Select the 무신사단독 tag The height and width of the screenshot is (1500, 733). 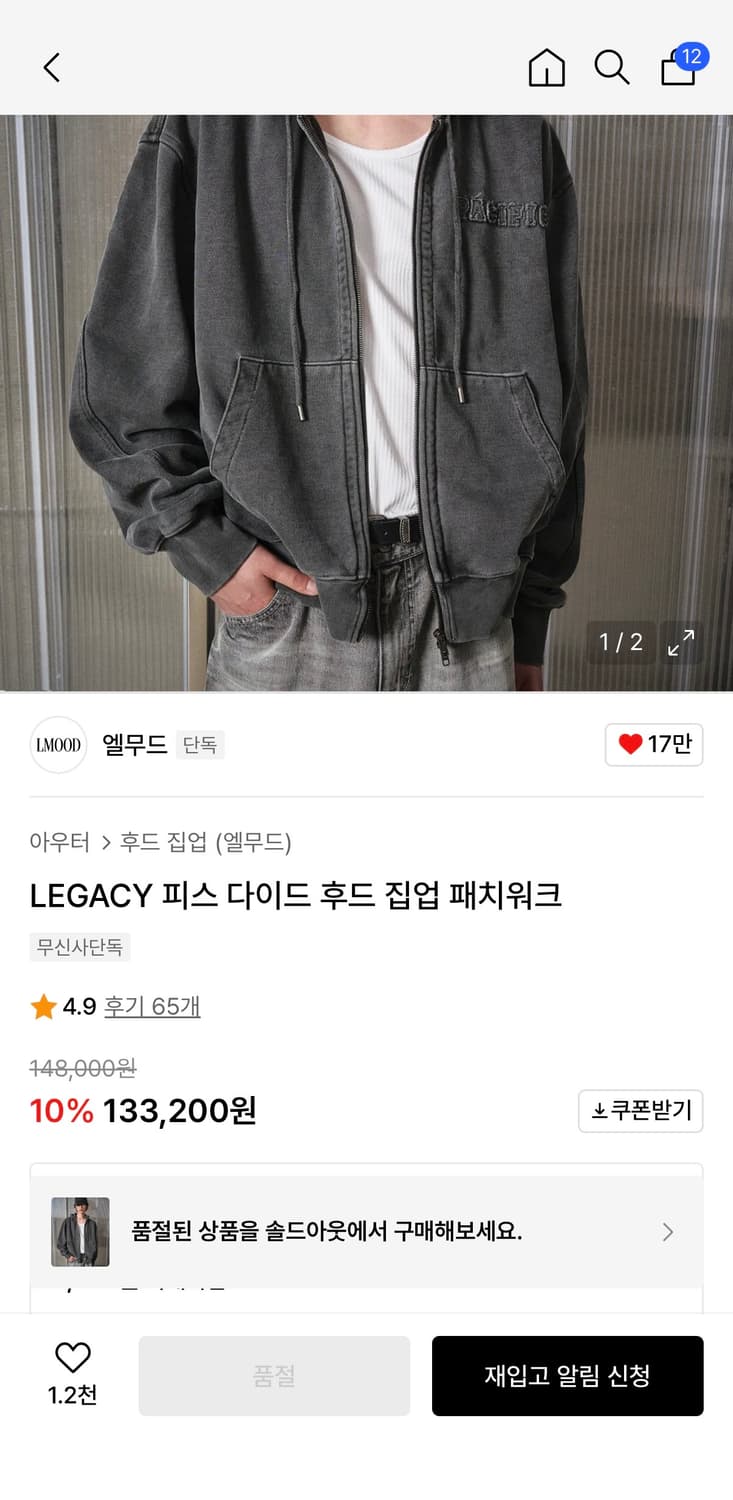tap(80, 947)
